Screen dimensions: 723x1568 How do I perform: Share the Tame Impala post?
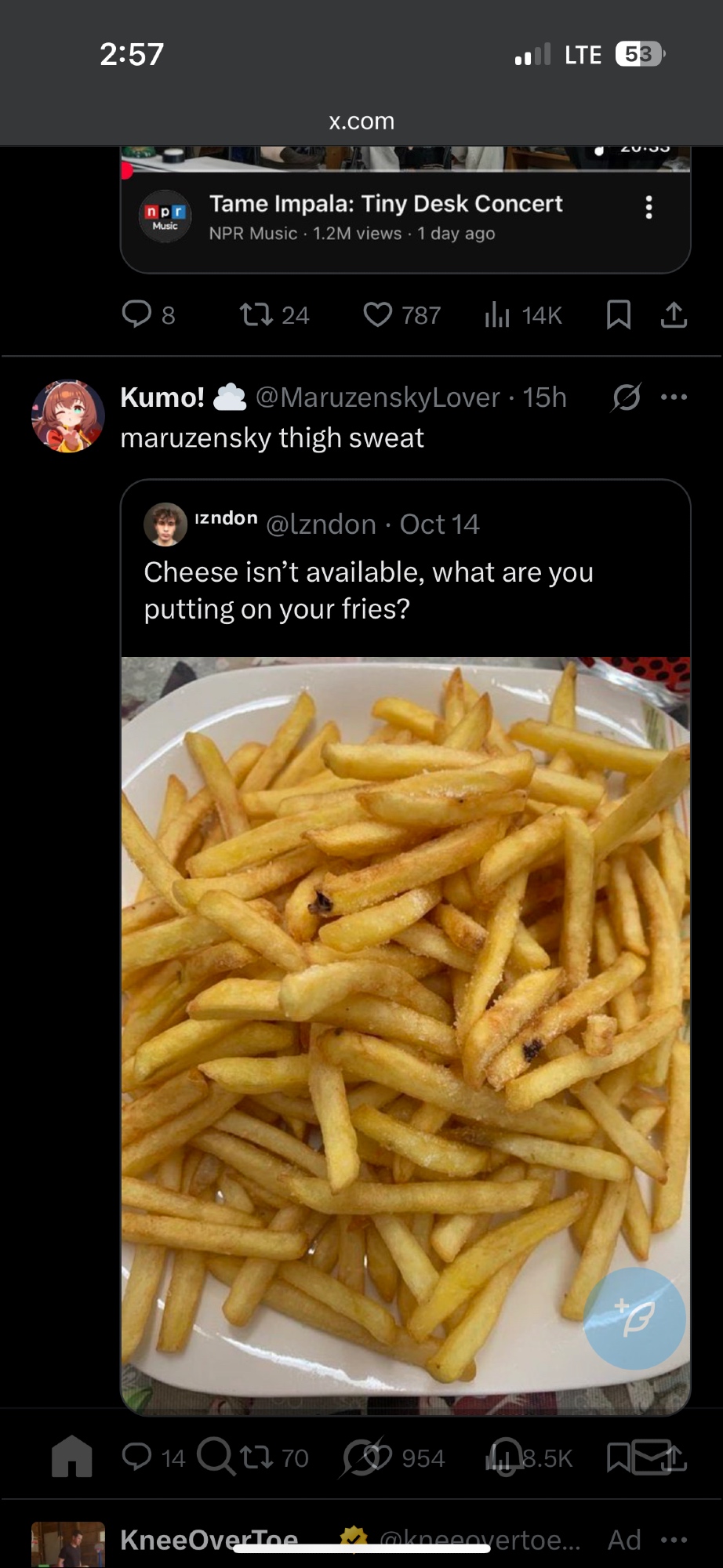(x=674, y=315)
